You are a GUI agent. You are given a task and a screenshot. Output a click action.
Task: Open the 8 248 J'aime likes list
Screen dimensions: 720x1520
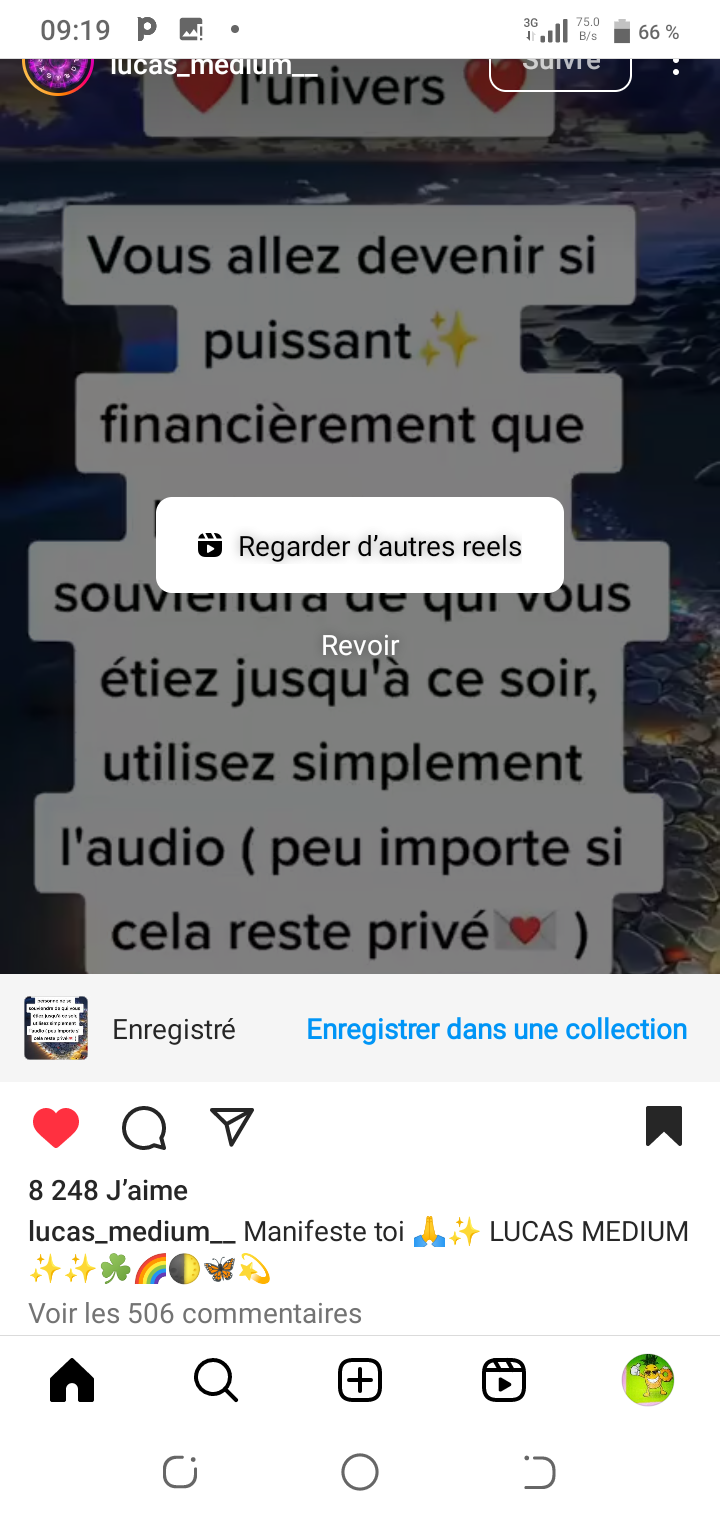point(108,1190)
